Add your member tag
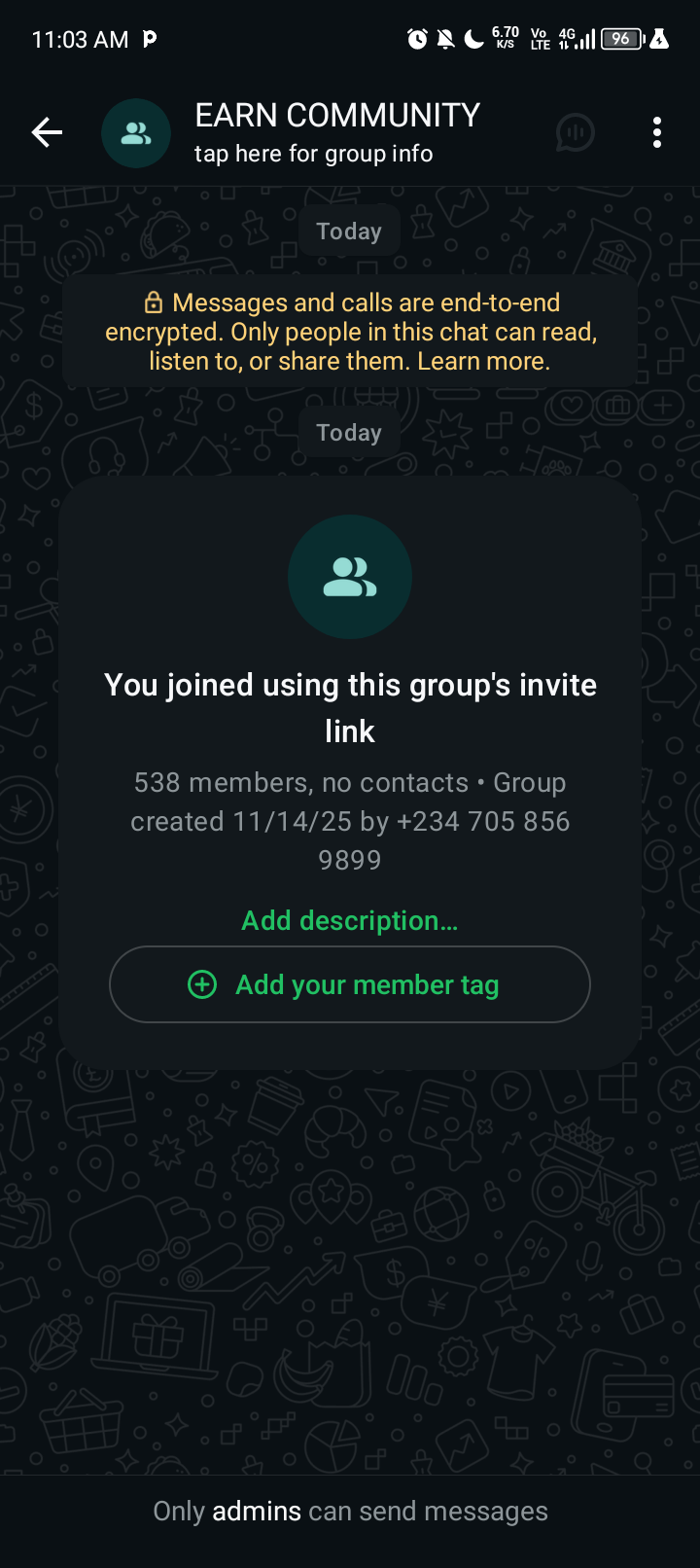This screenshot has height=1568, width=700. 349,984
